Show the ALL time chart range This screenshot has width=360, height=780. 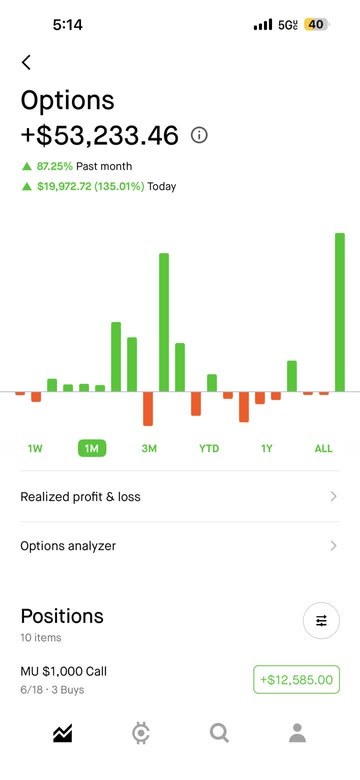click(x=323, y=448)
